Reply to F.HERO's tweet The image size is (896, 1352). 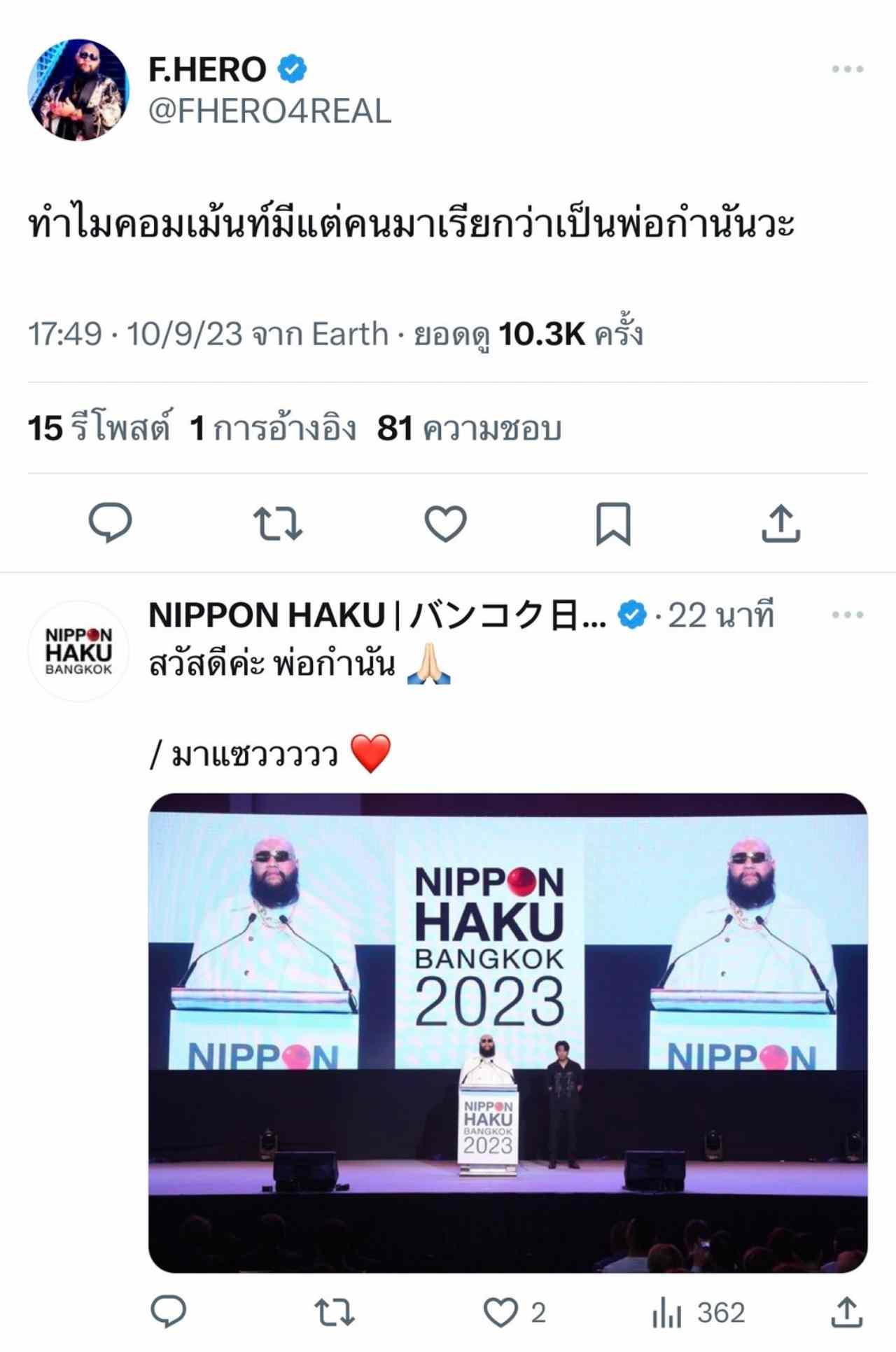coord(111,522)
